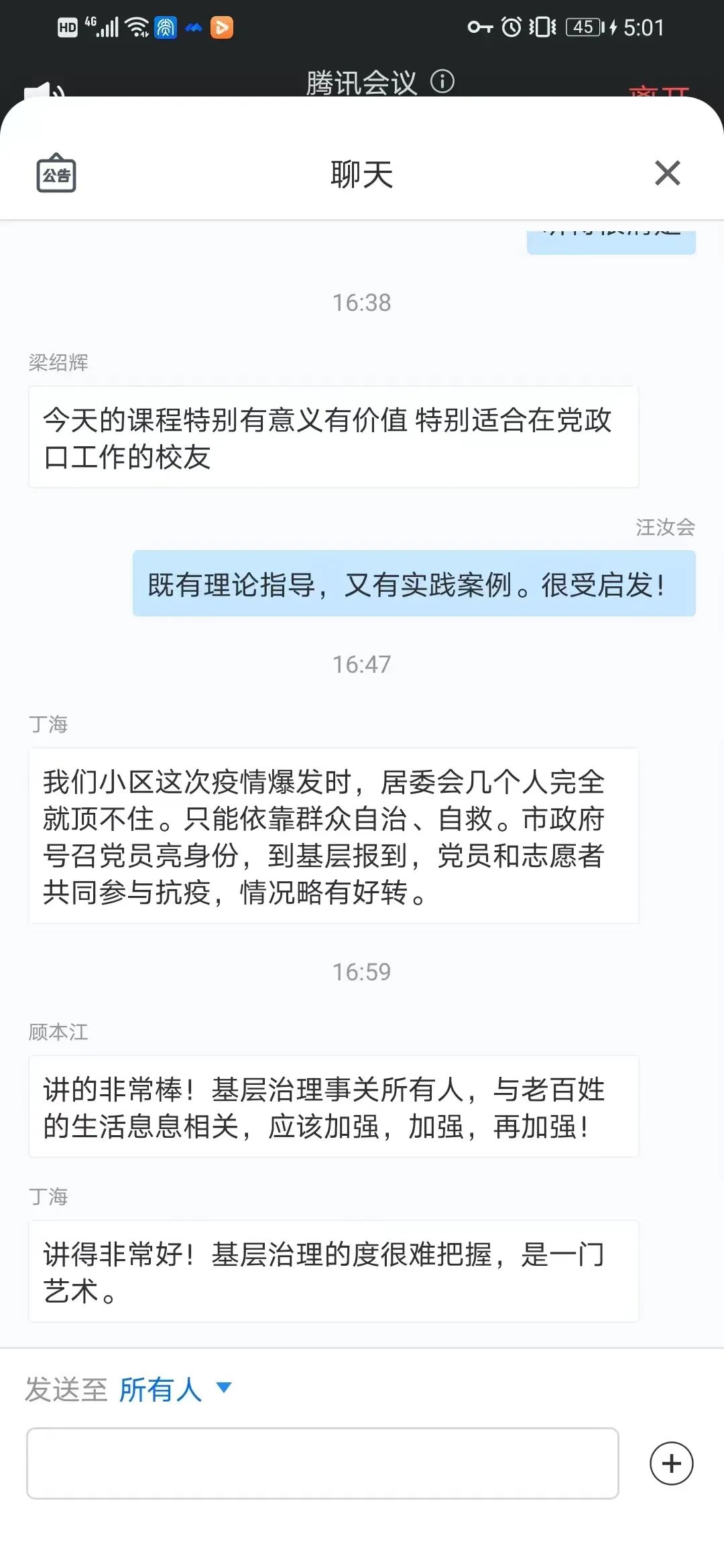
Task: Open the 公告 announcement icon
Action: click(56, 174)
